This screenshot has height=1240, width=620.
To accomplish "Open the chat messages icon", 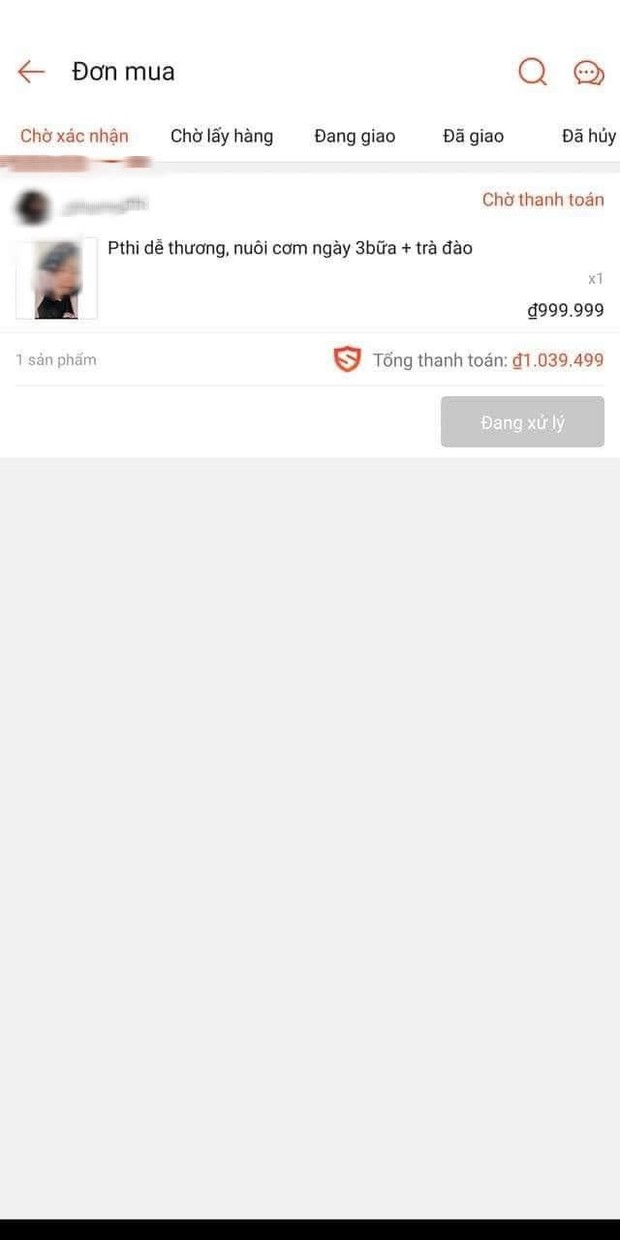I will click(x=588, y=72).
